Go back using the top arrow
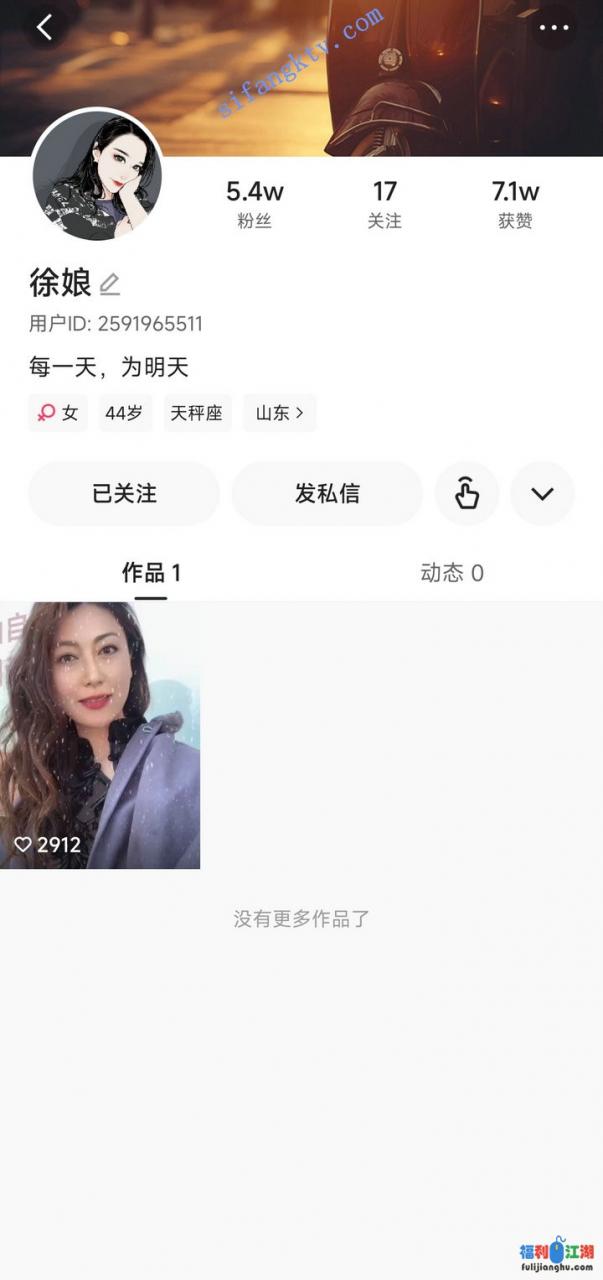Viewport: 603px width, 1280px height. click(44, 28)
